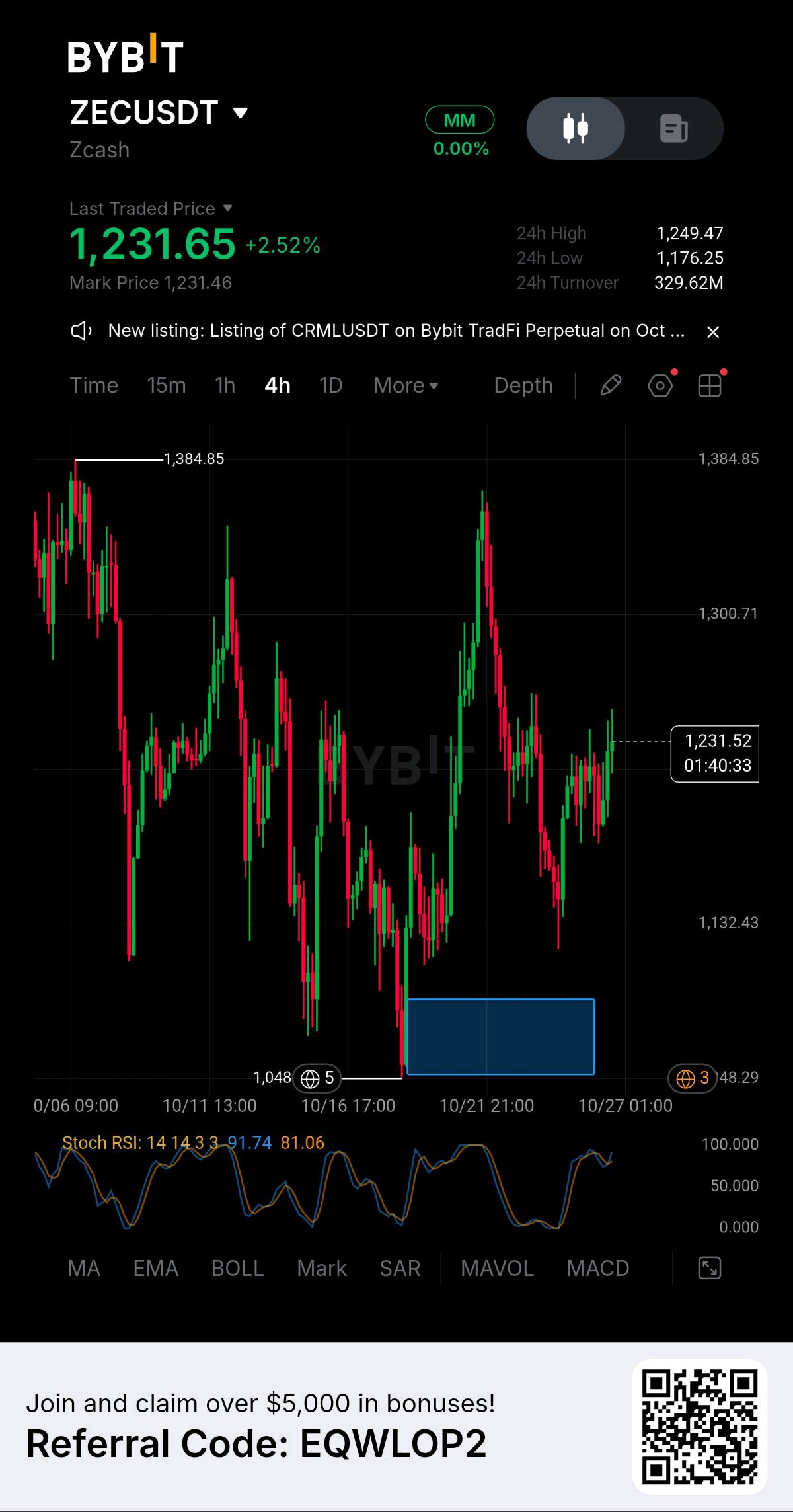Screen dimensions: 793x1512
Task: Switch chart to the 1h interval
Action: point(225,385)
